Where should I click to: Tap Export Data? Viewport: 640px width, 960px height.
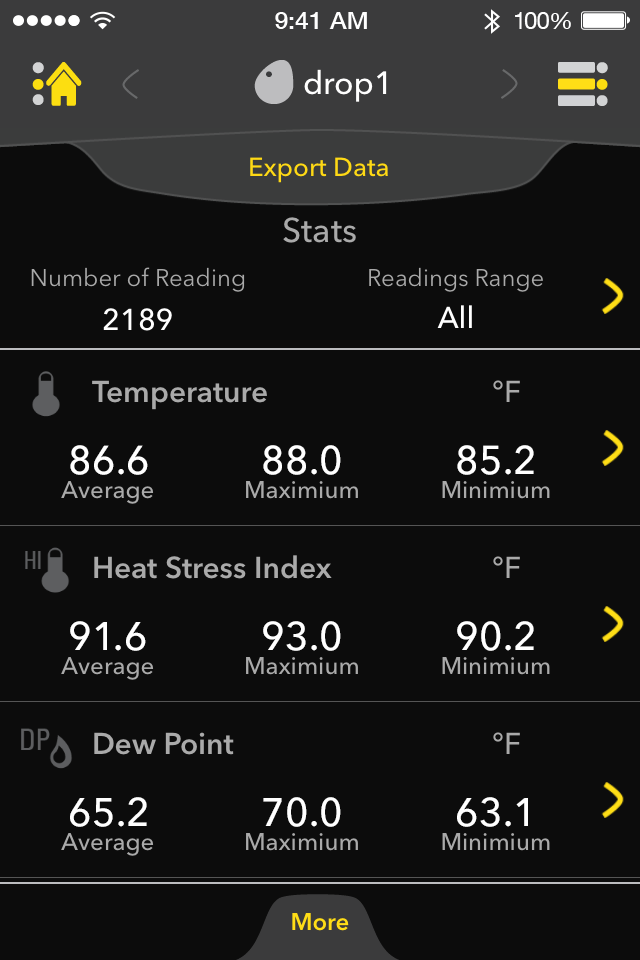(319, 167)
